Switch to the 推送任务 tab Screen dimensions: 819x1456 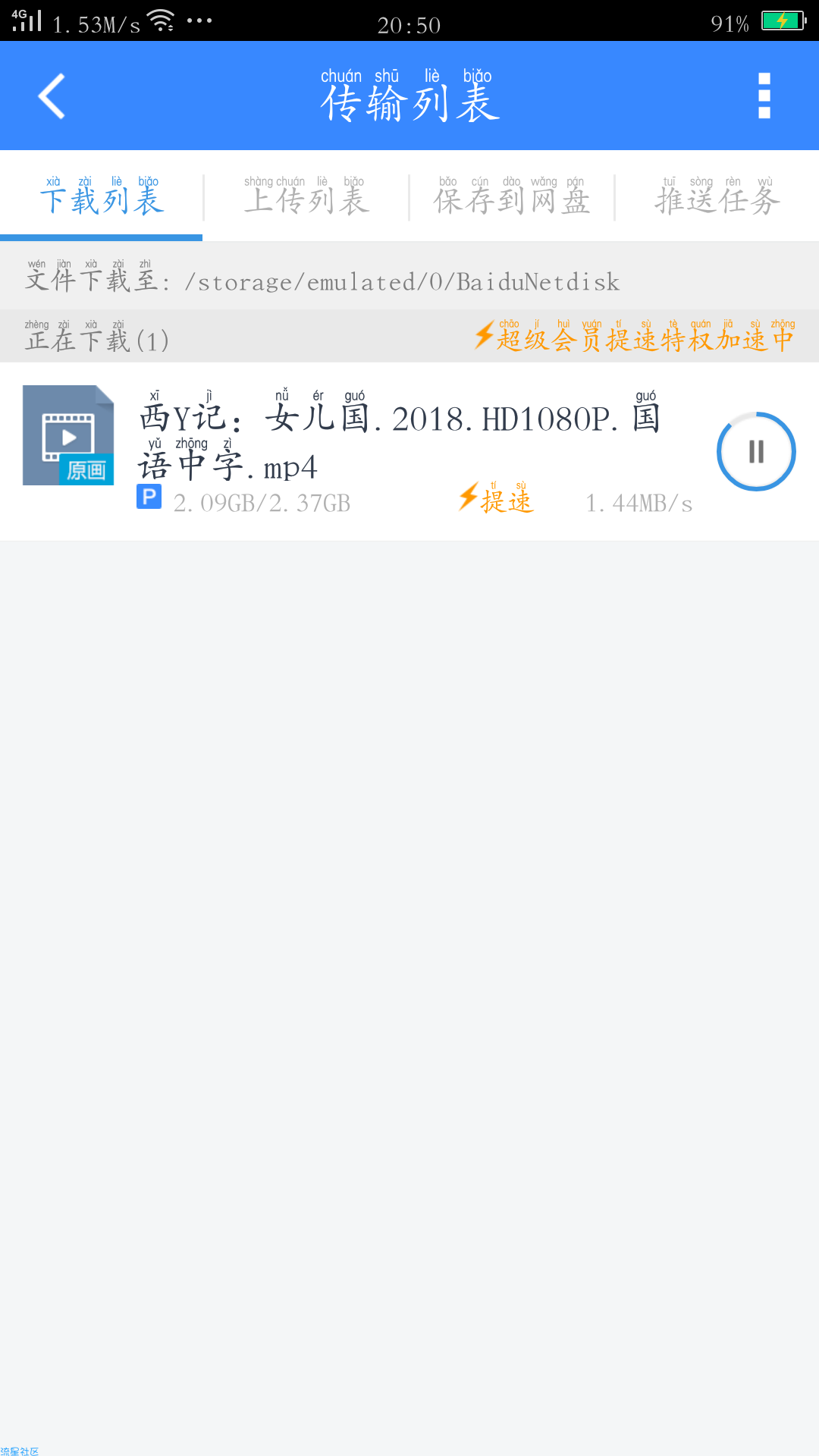(717, 196)
